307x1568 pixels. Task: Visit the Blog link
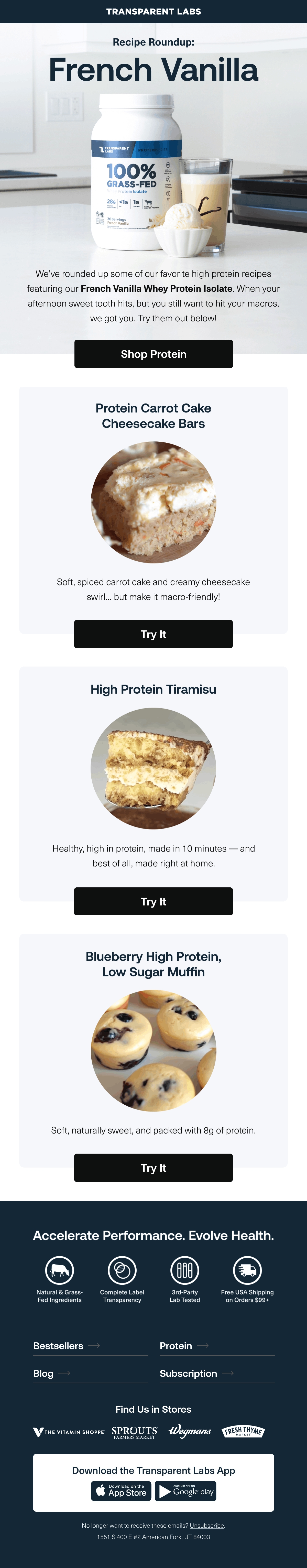pyautogui.click(x=90, y=1373)
